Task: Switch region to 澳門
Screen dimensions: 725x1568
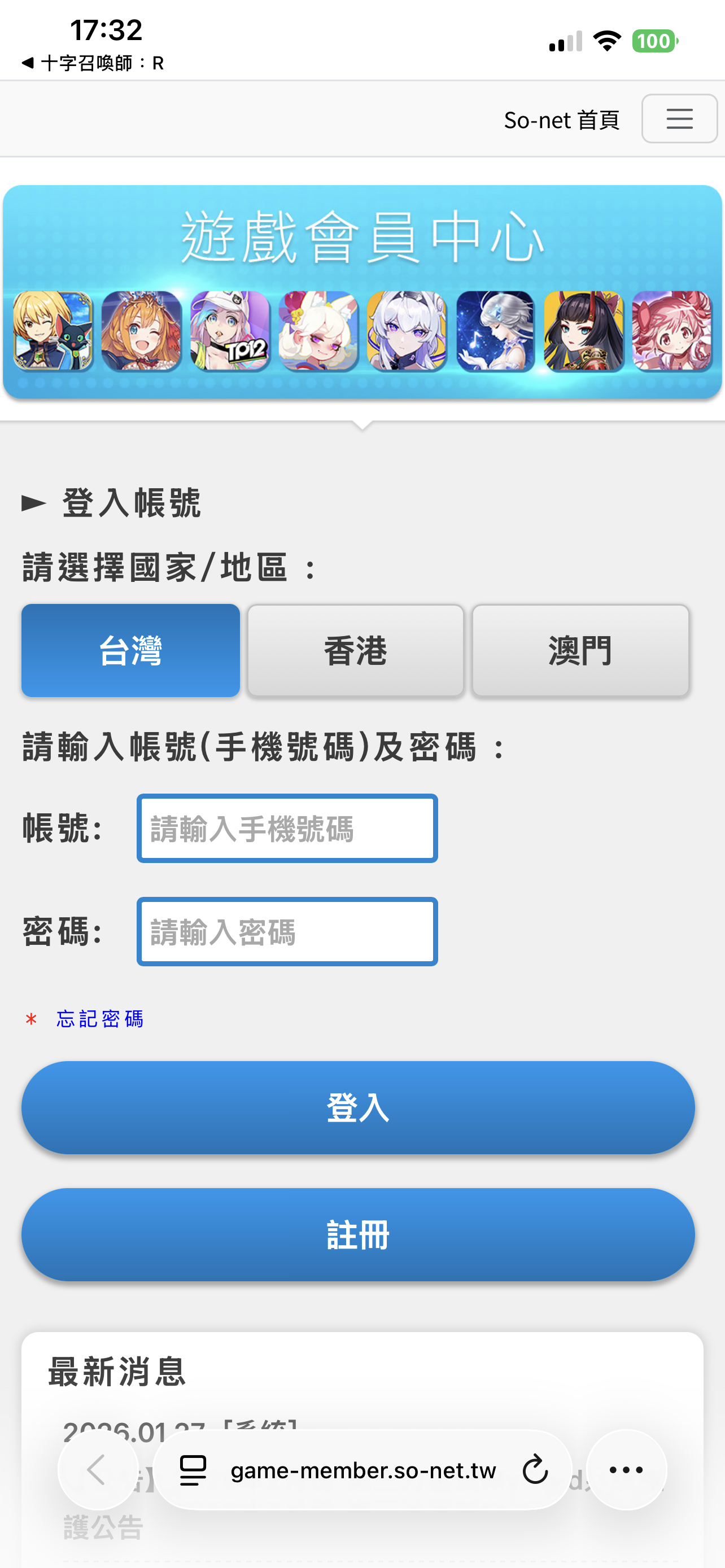Action: click(x=580, y=650)
